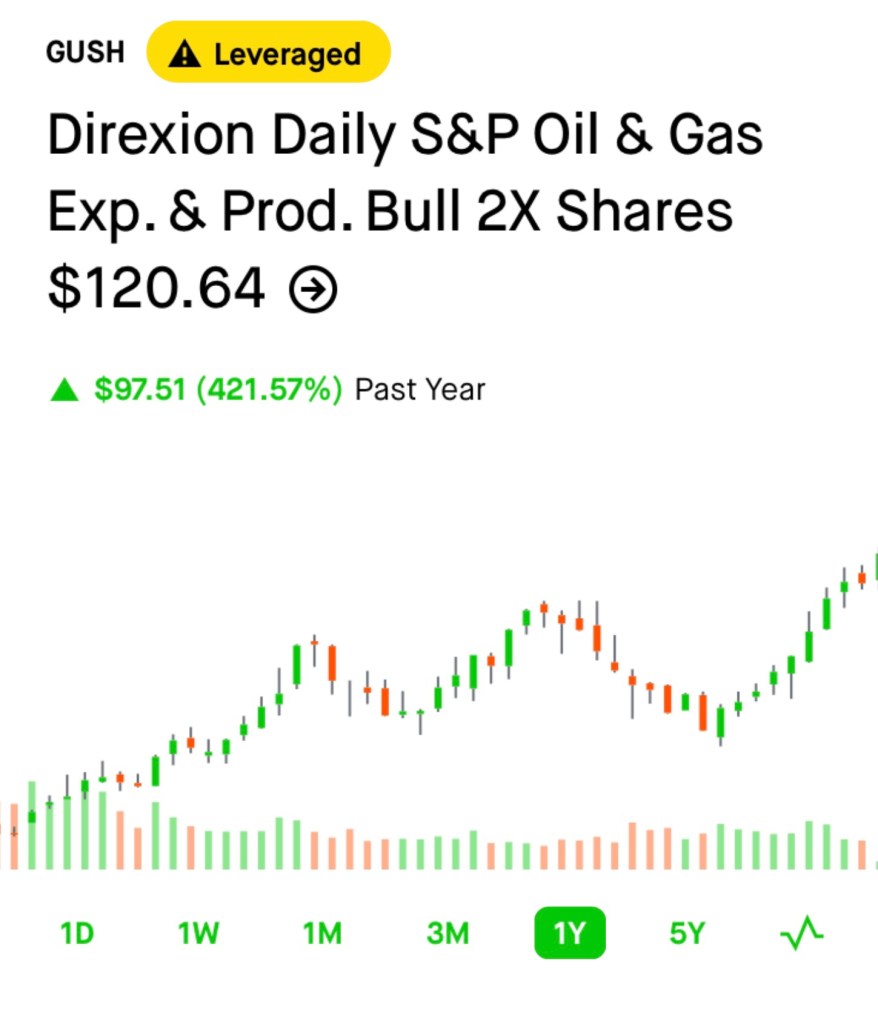View the 5Y price history
This screenshot has width=878, height=1024.
pos(687,934)
